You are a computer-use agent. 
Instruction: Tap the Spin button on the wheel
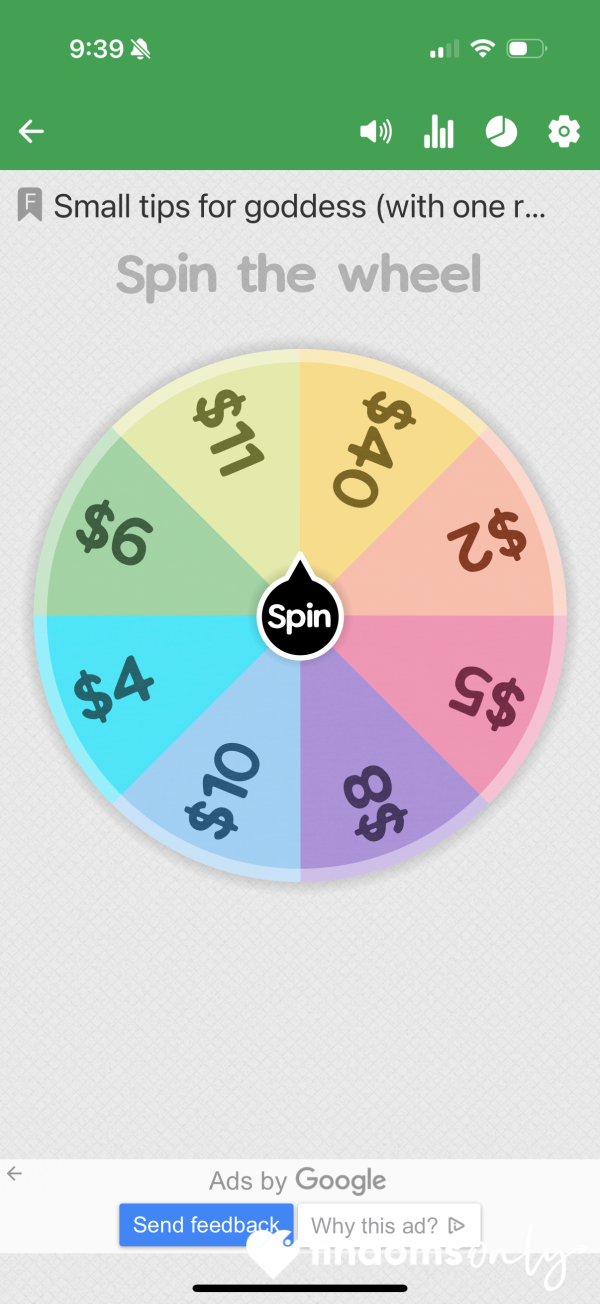click(300, 617)
